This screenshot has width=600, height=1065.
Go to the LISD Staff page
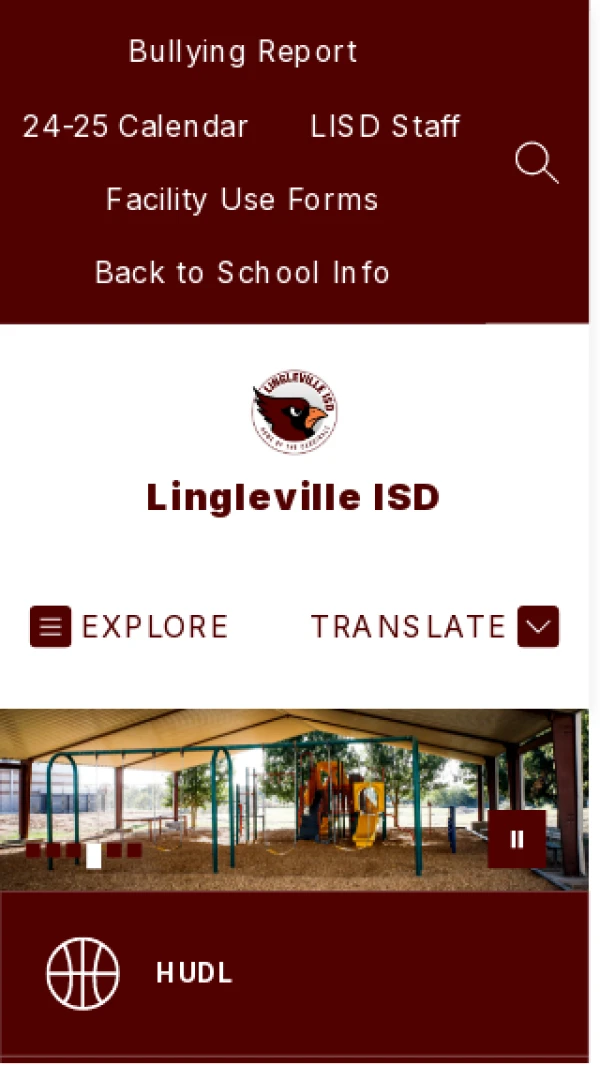pyautogui.click(x=385, y=126)
